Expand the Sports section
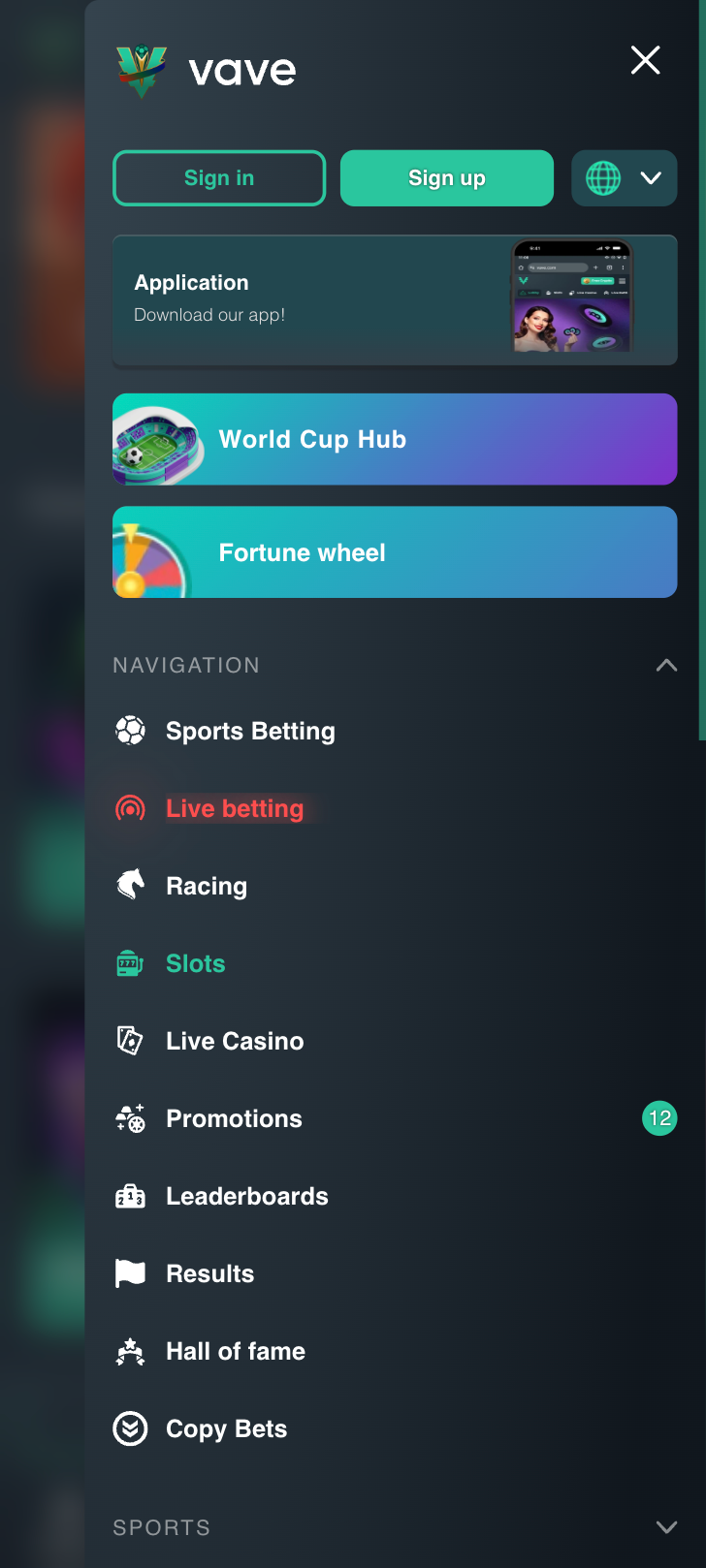The height and width of the screenshot is (1568, 706). pyautogui.click(x=666, y=1527)
